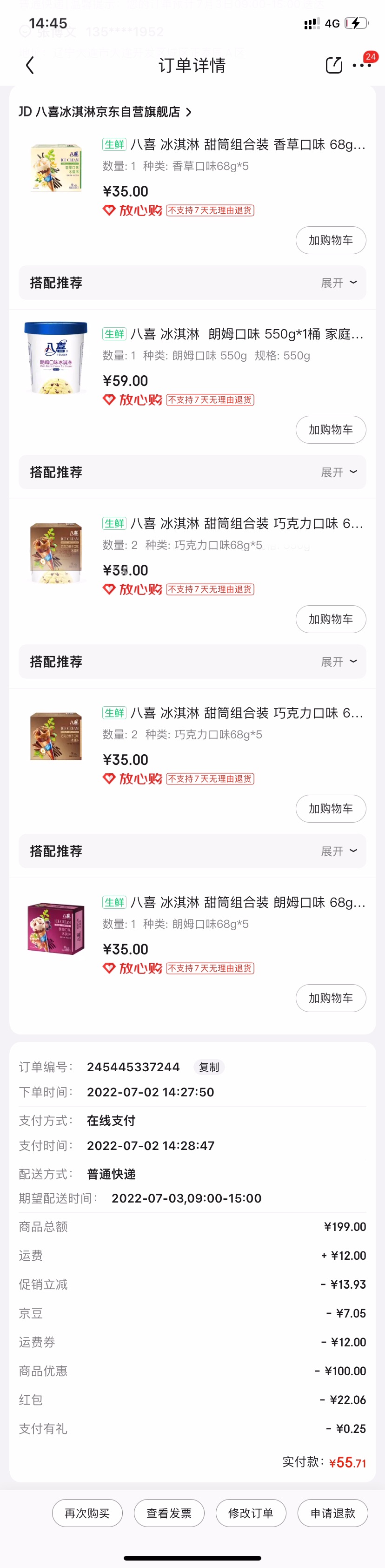Viewport: 385px width, 1568px height.
Task: Copy the order number
Action: click(209, 1067)
